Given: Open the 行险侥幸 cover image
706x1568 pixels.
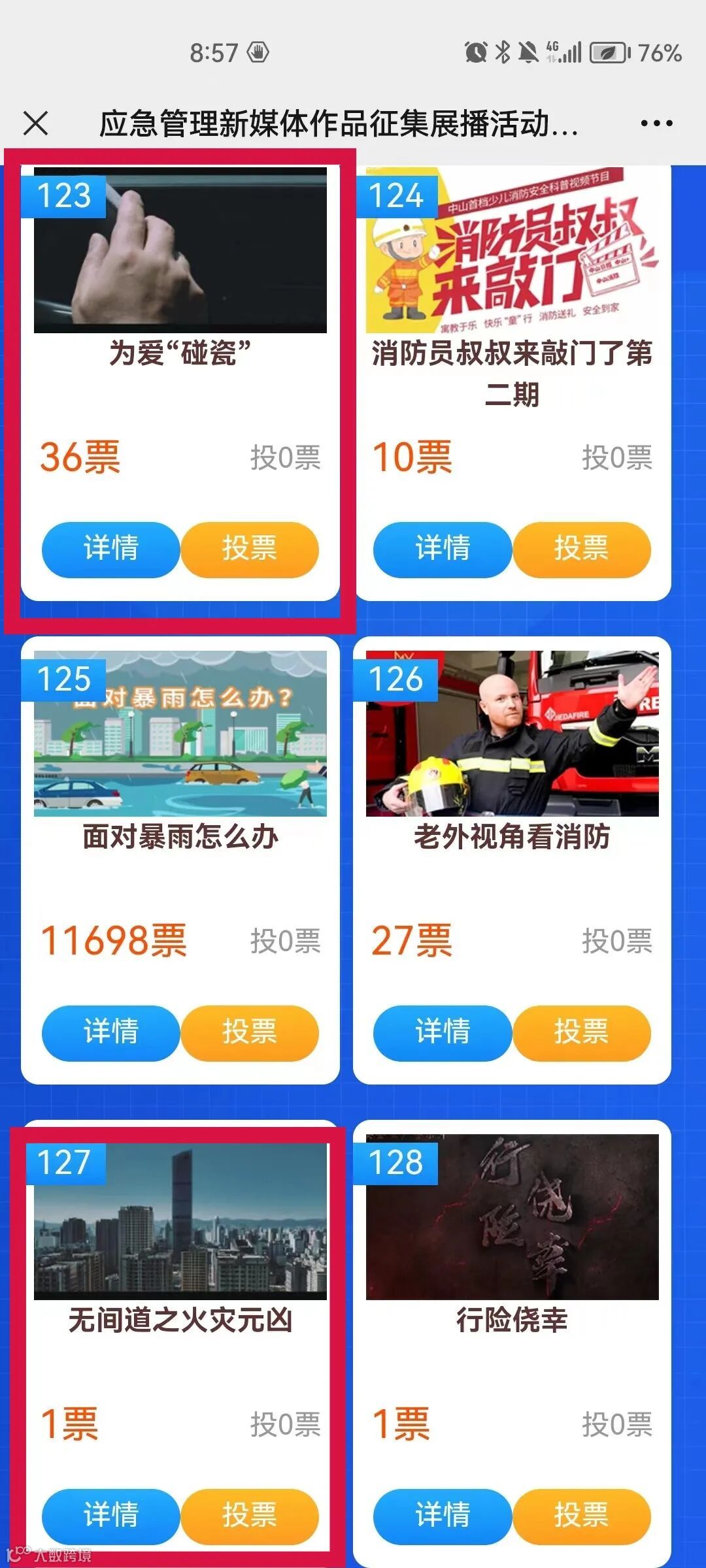Looking at the screenshot, I should [512, 1217].
